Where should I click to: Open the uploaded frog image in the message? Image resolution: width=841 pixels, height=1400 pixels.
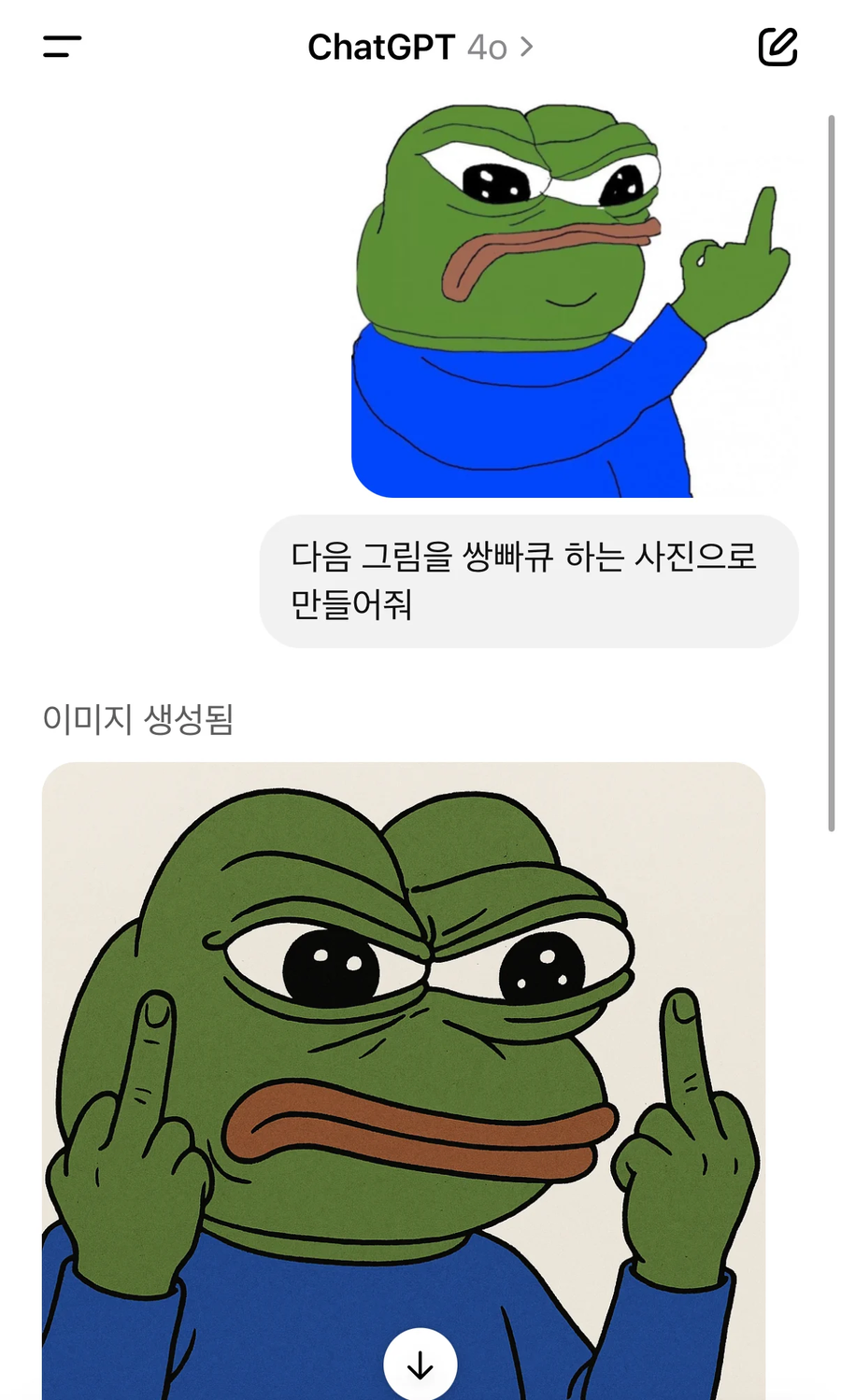point(575,301)
